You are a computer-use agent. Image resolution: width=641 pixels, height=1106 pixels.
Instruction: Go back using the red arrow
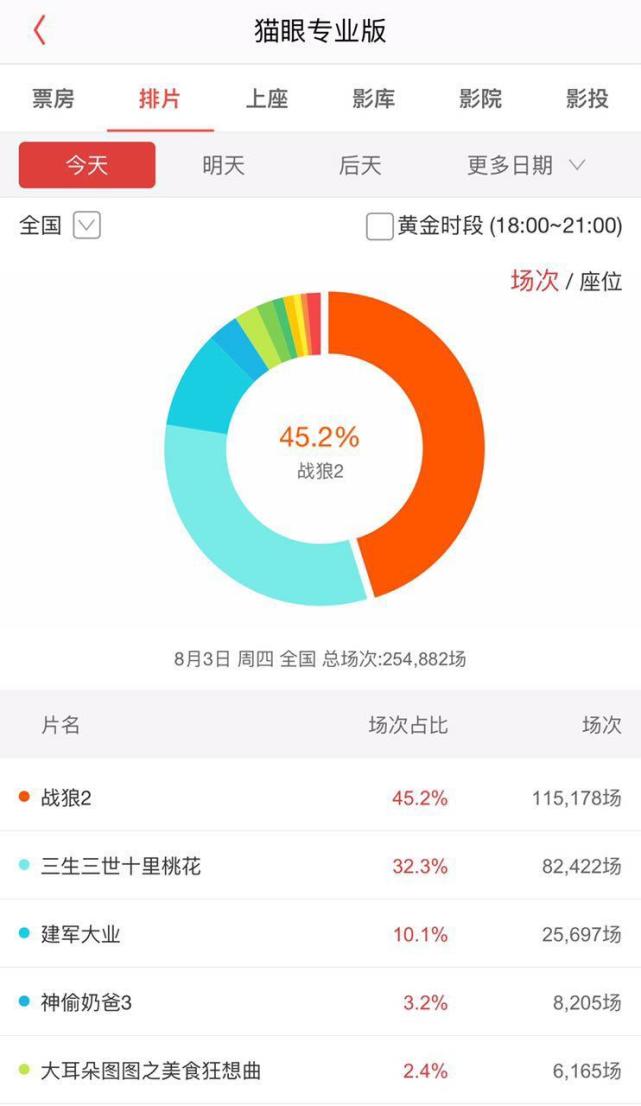tap(39, 31)
